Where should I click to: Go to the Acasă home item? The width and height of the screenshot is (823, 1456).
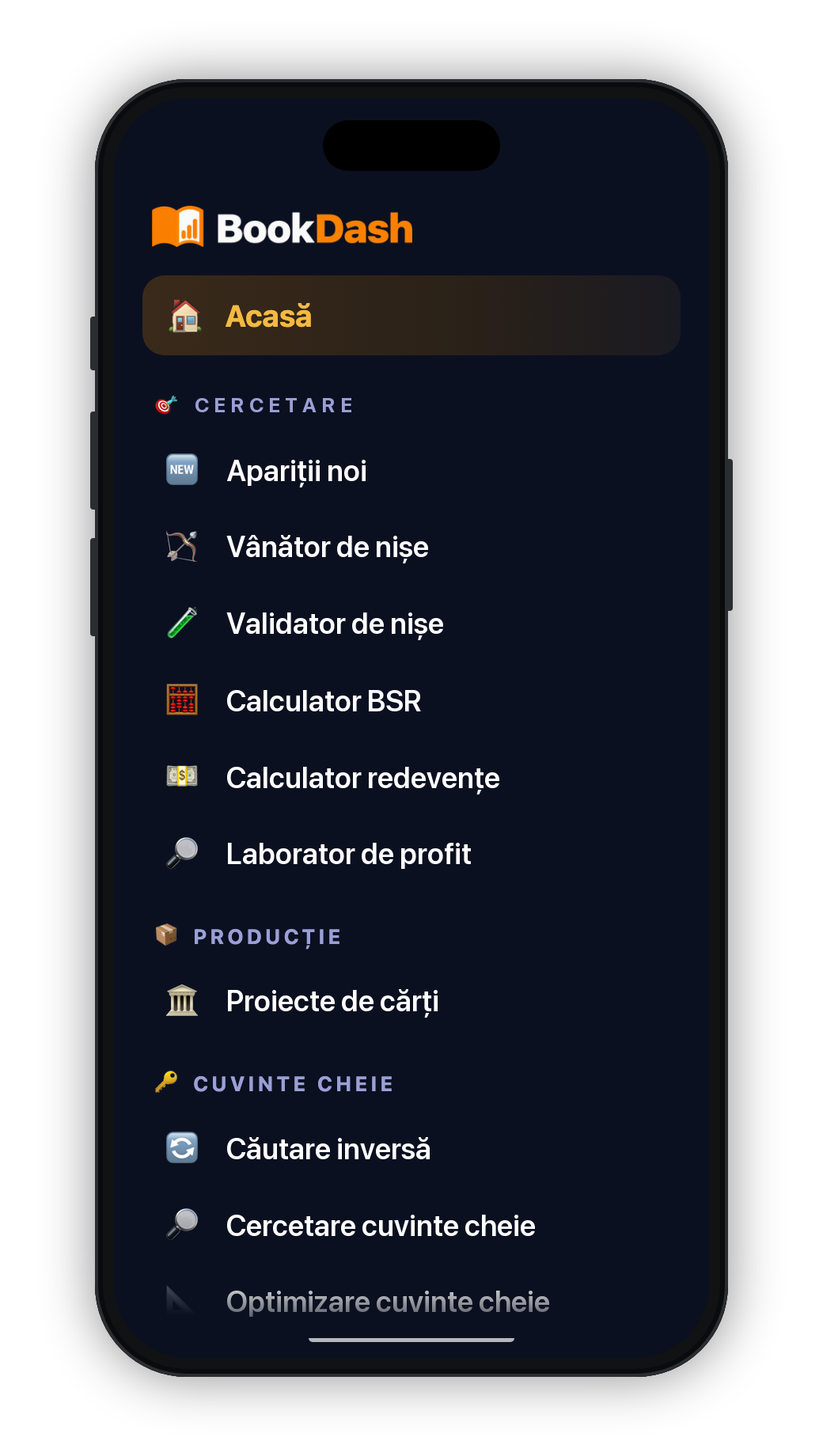click(x=411, y=316)
